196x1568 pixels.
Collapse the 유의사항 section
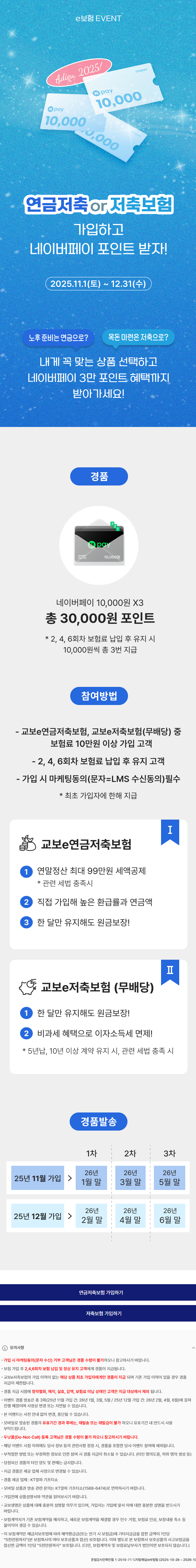(193, 1348)
